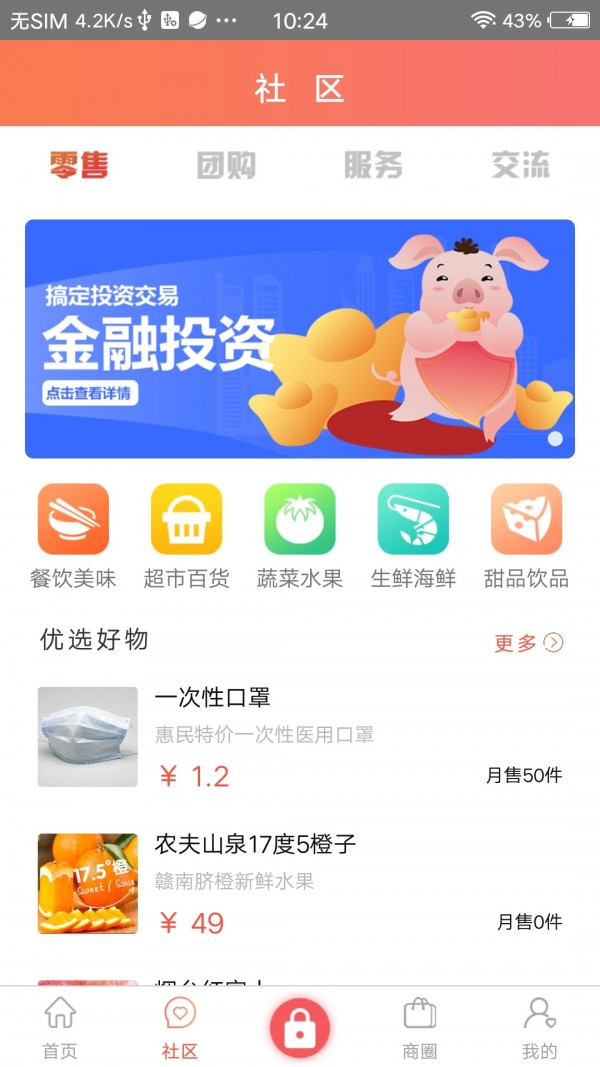Select the 服务 tab
The height and width of the screenshot is (1067, 600).
click(x=373, y=165)
